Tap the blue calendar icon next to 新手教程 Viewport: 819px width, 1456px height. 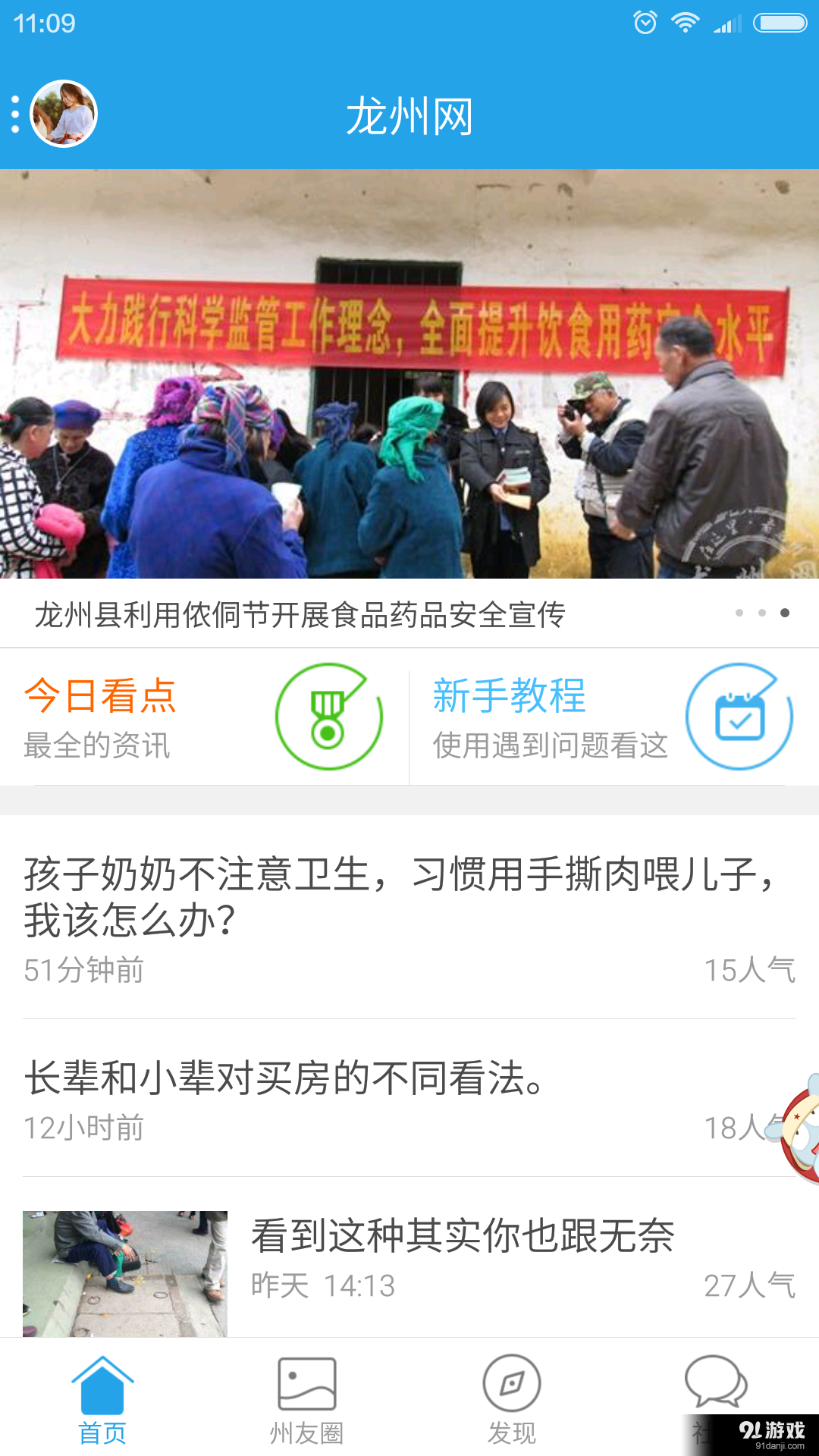[739, 716]
